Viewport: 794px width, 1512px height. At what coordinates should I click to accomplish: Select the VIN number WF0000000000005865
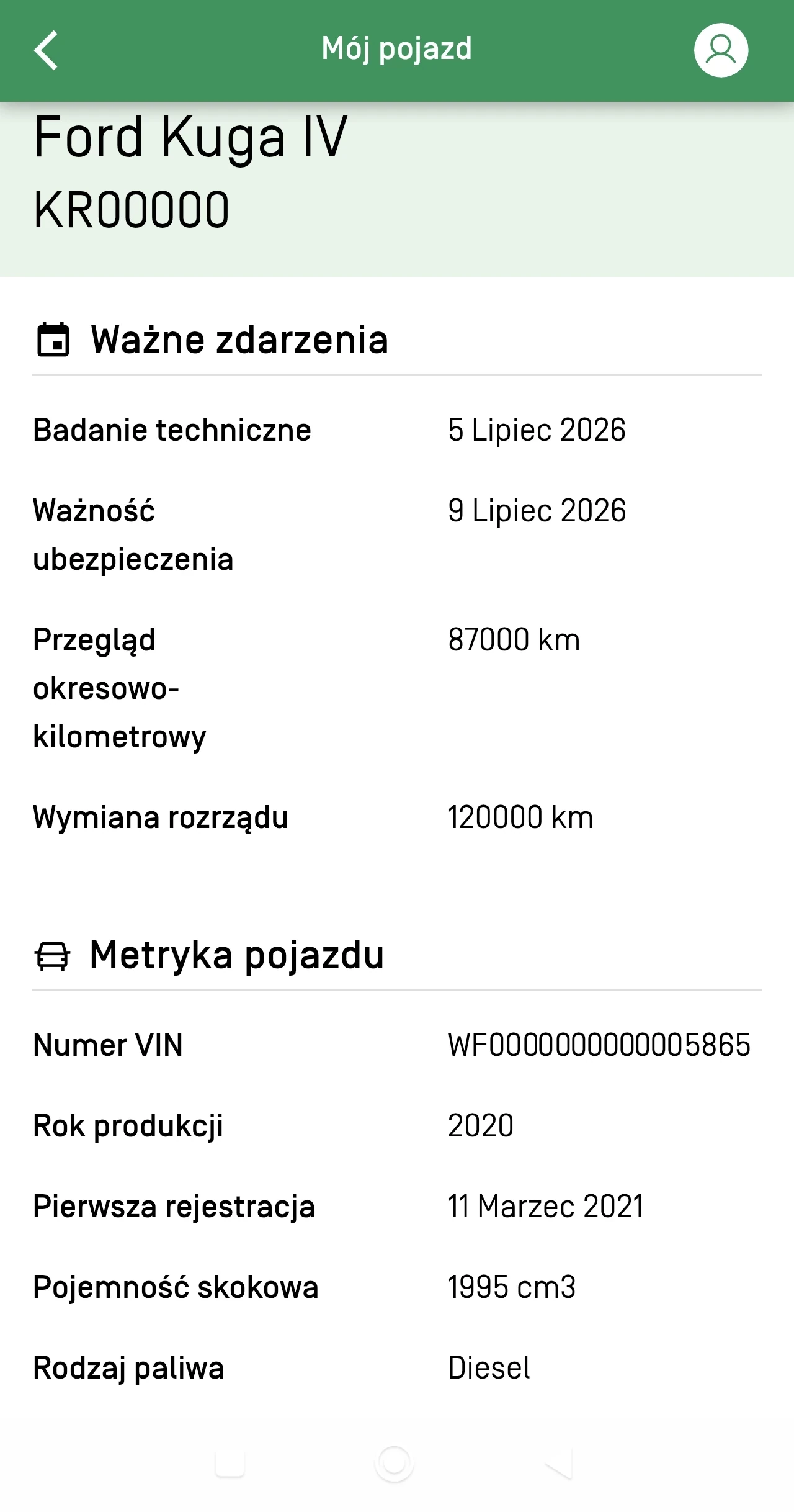pyautogui.click(x=599, y=1044)
